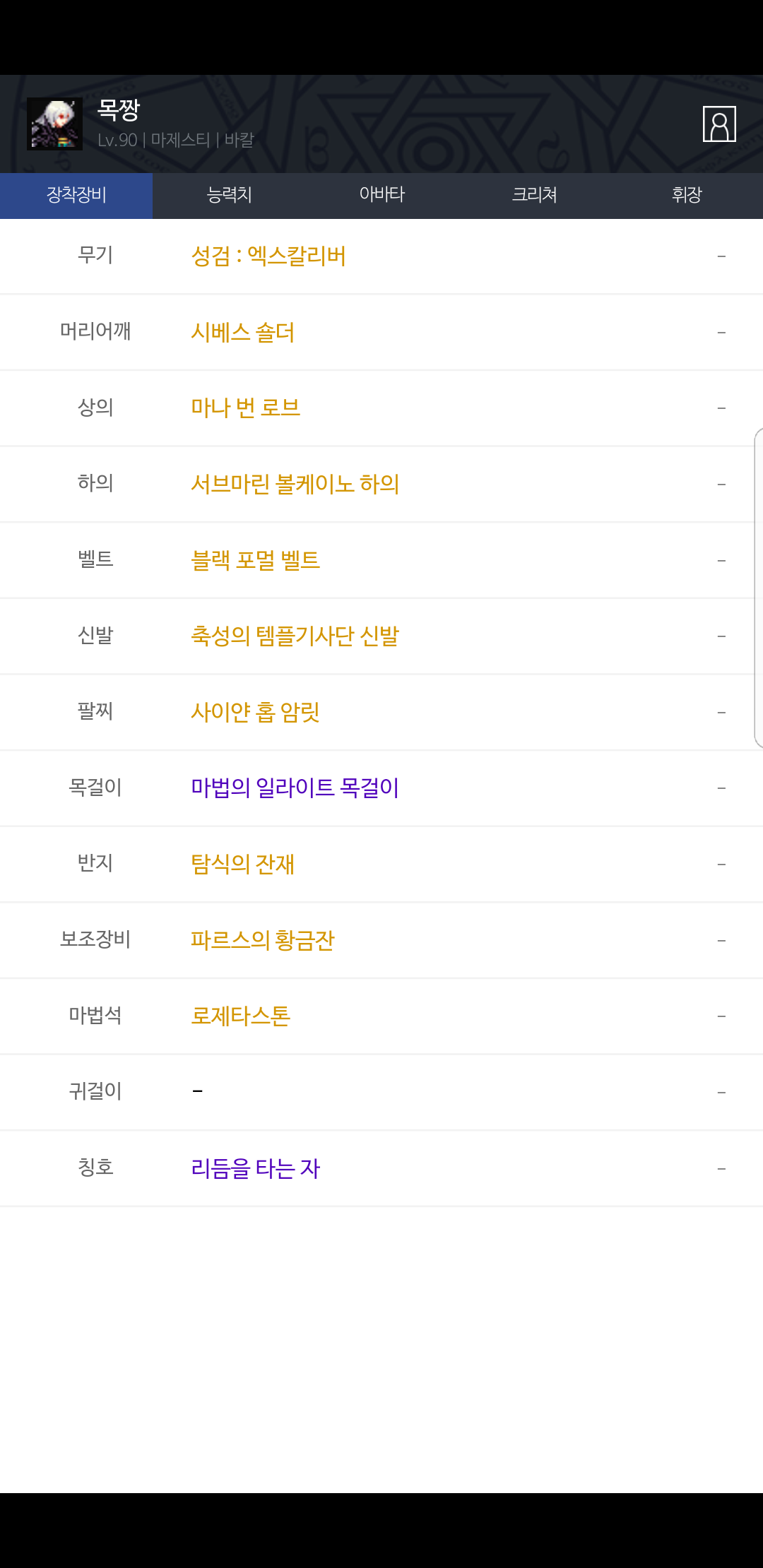Open title 리듬을 타는 자
The image size is (763, 1568).
(x=255, y=1168)
